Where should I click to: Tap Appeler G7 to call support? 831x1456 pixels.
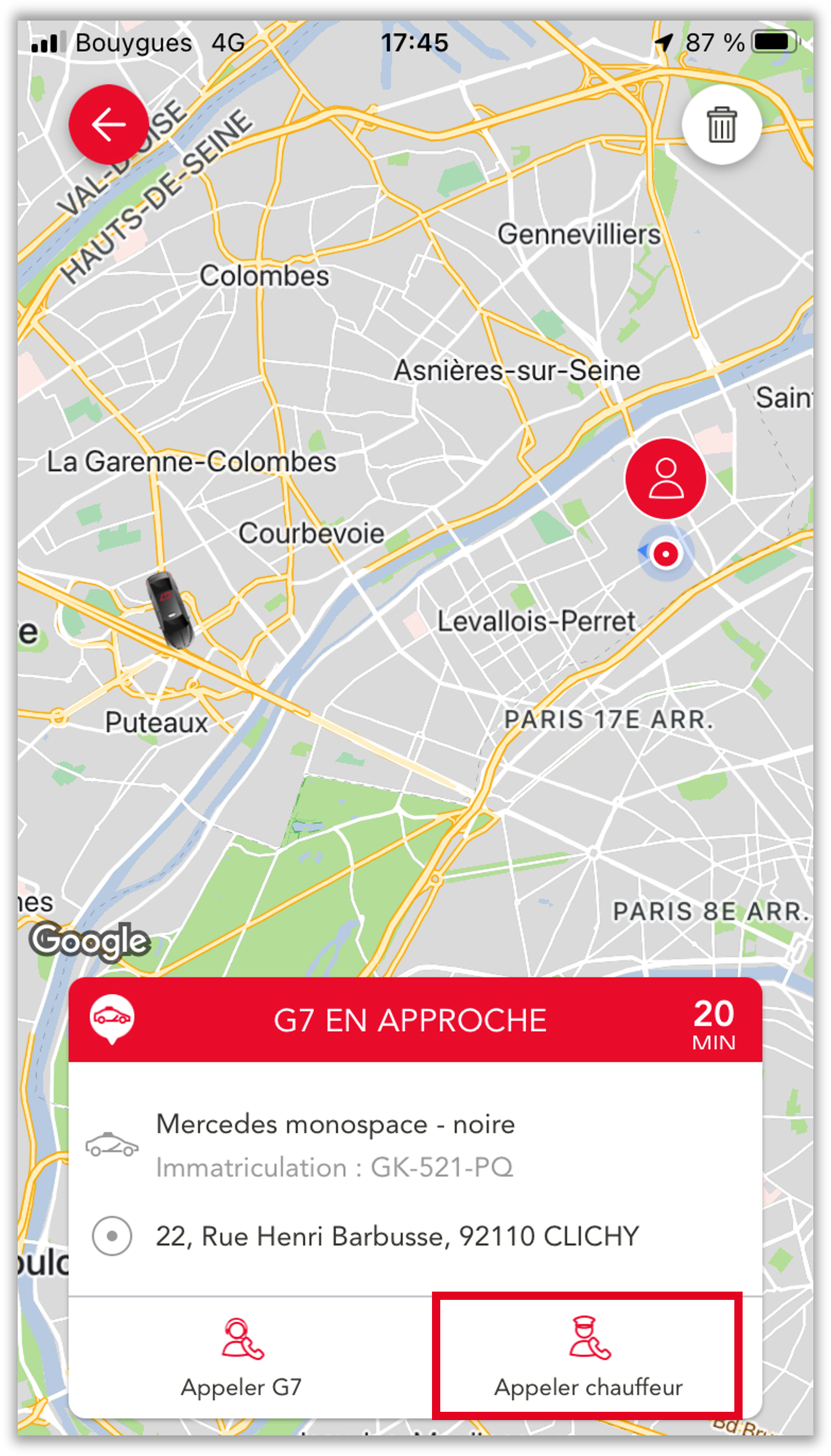tap(242, 1358)
